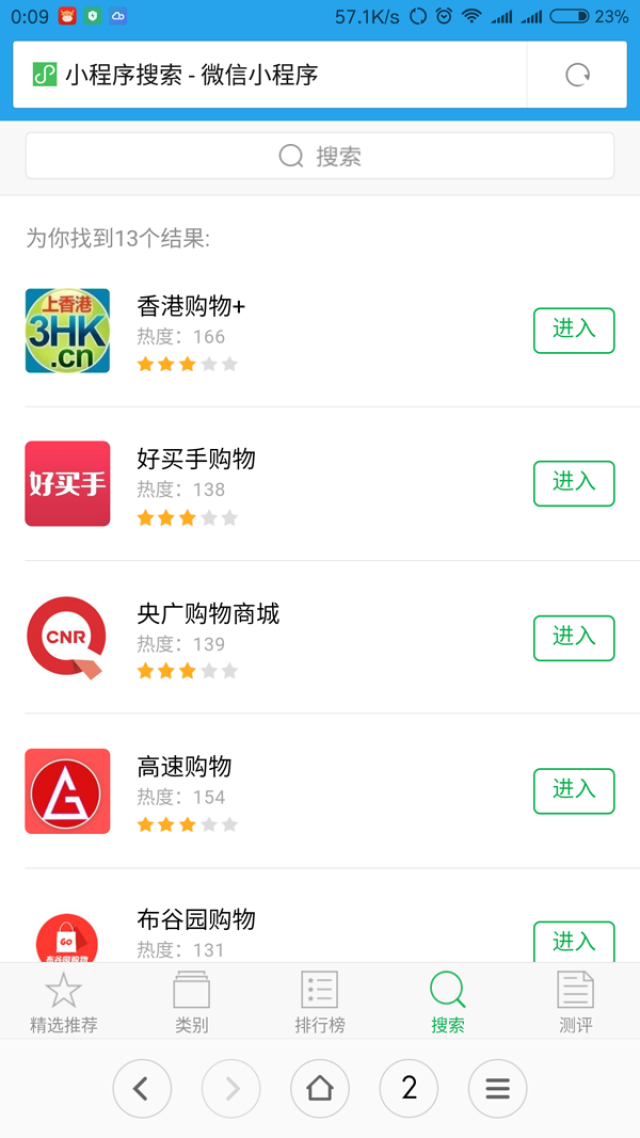
Task: Switch to the 测评 reviews tab
Action: tap(575, 1002)
